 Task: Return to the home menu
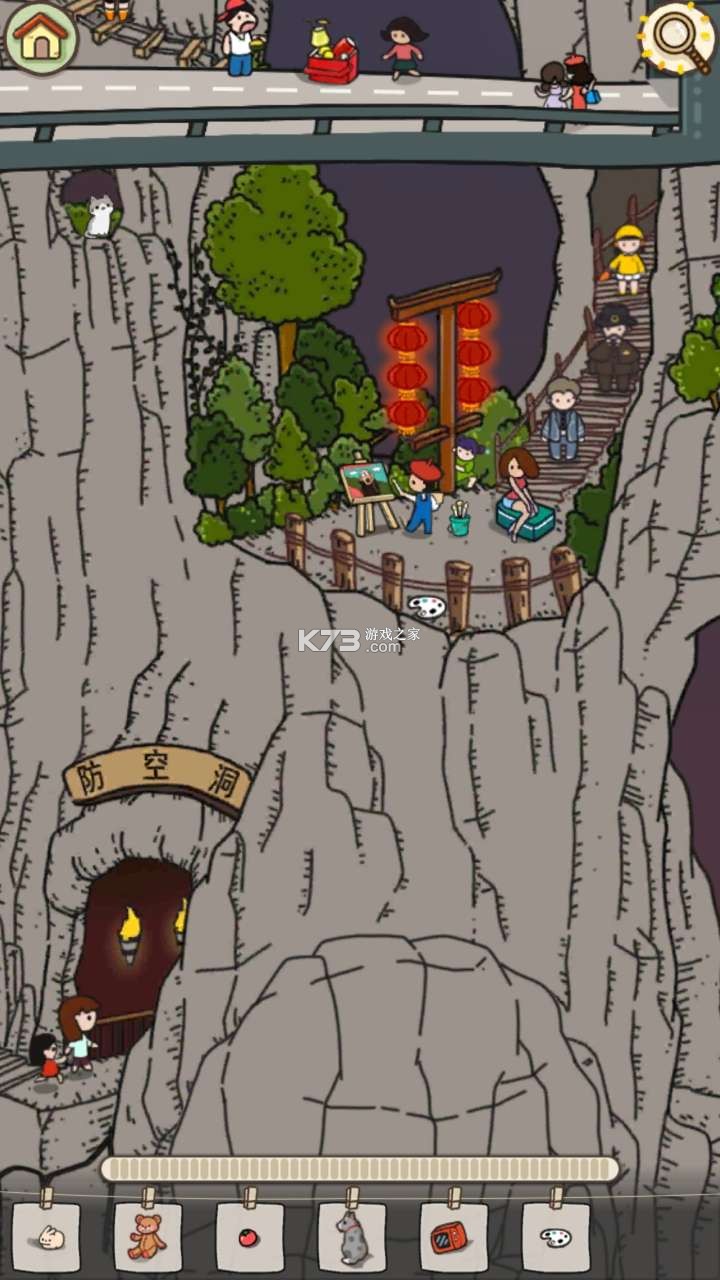point(41,37)
